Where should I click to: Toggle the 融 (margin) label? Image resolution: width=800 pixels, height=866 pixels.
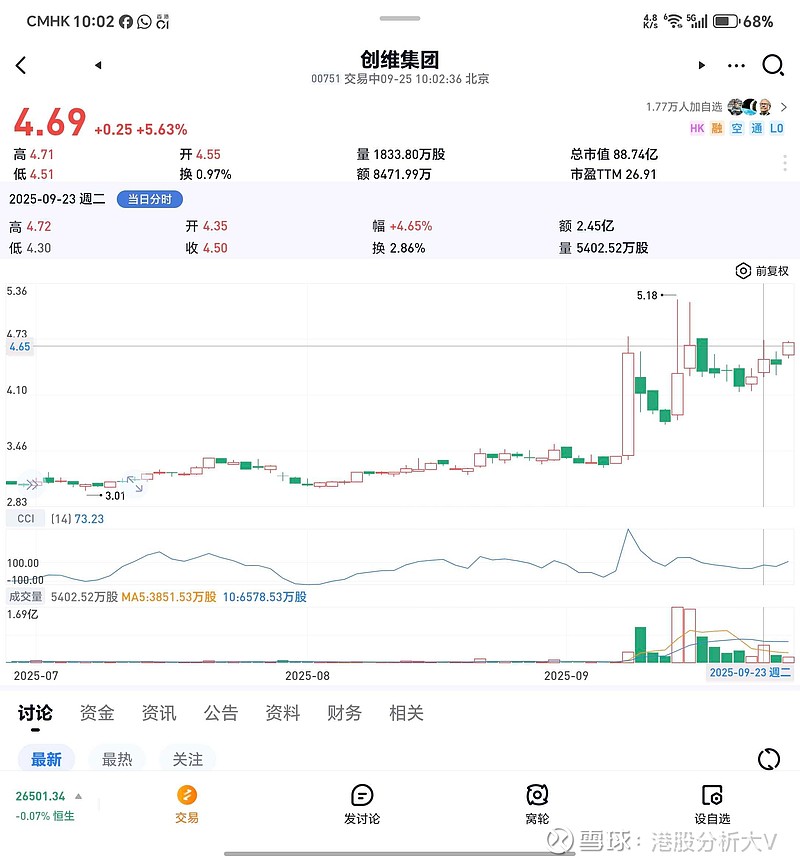point(716,128)
